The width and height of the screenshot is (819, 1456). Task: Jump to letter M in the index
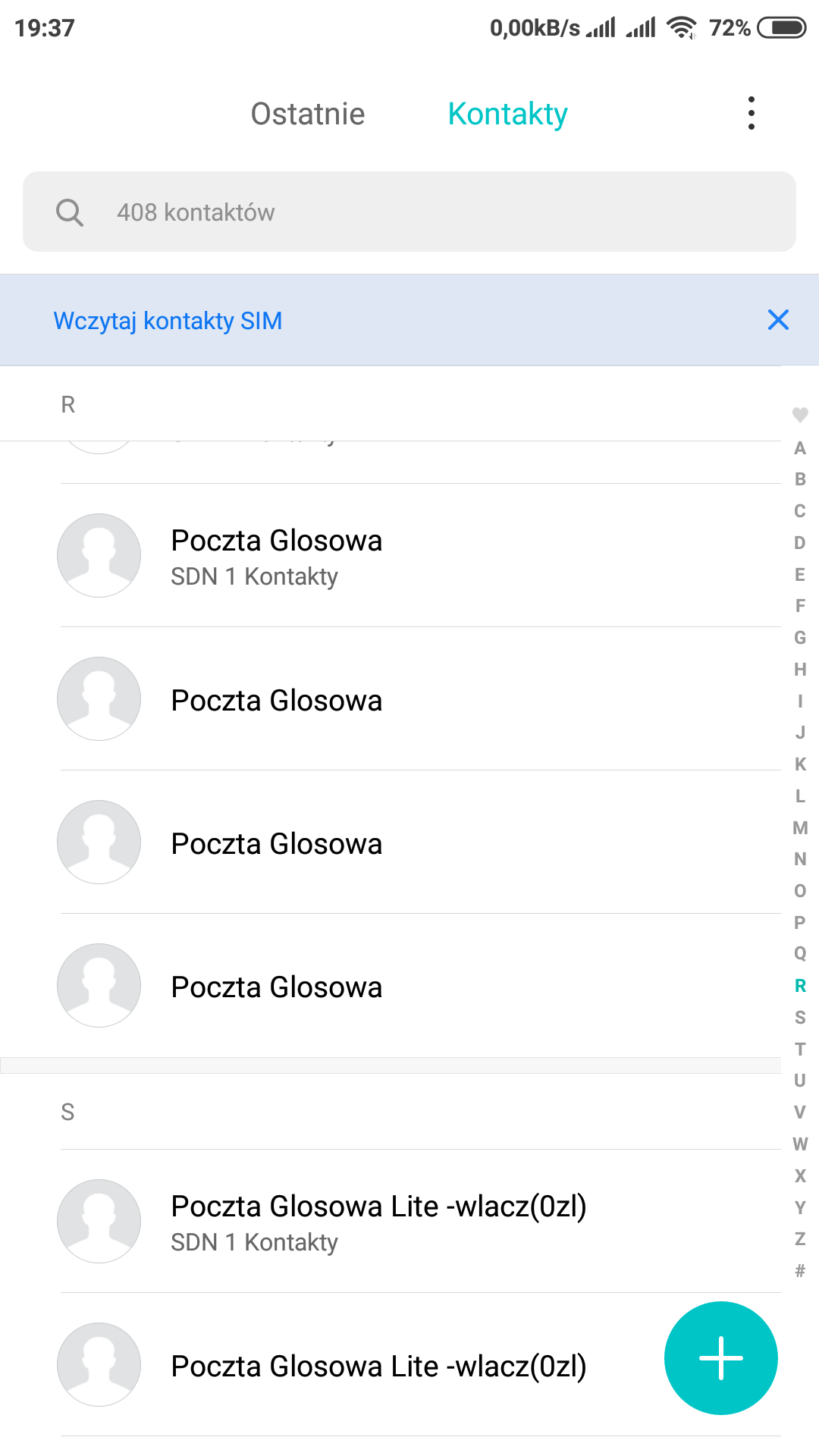800,828
